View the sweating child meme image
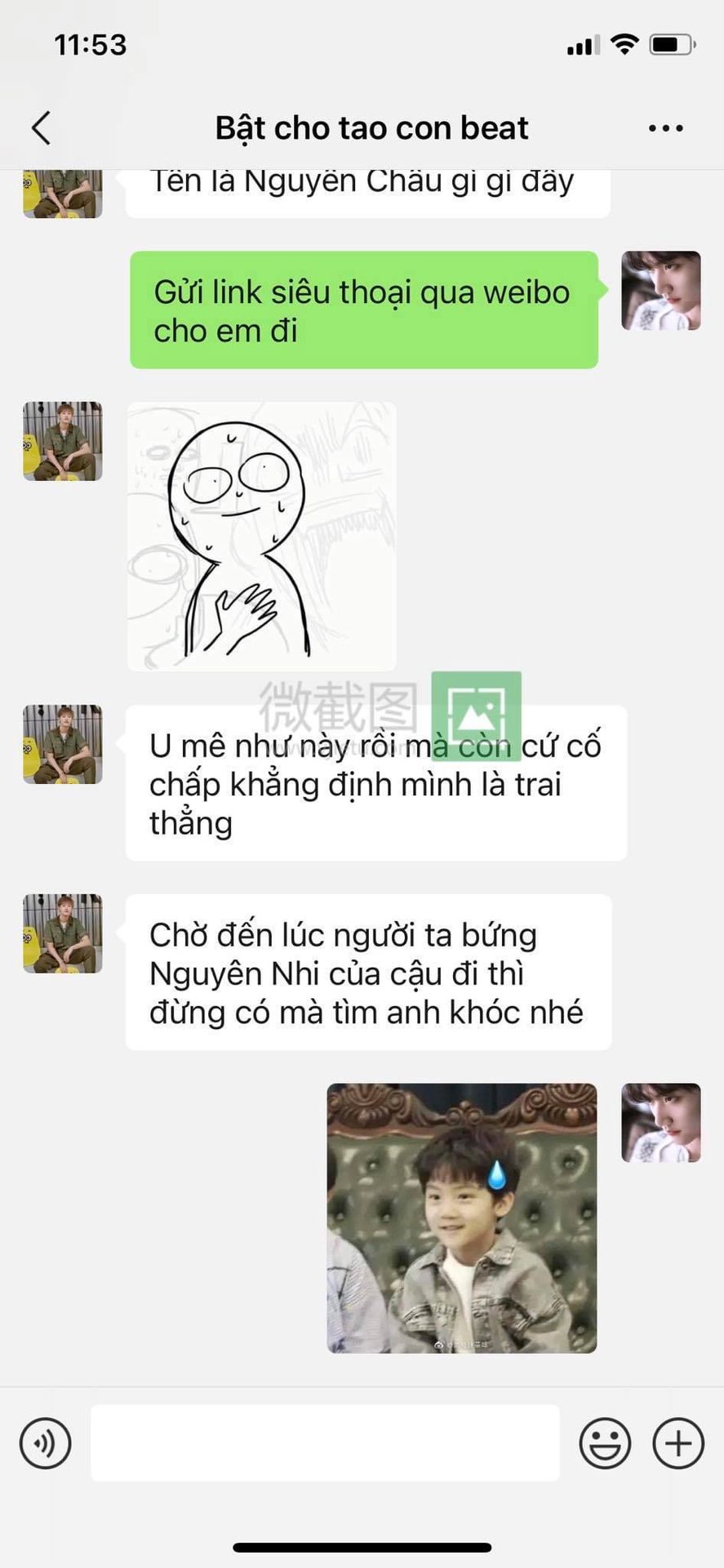The height and width of the screenshot is (1568, 724). click(462, 1218)
